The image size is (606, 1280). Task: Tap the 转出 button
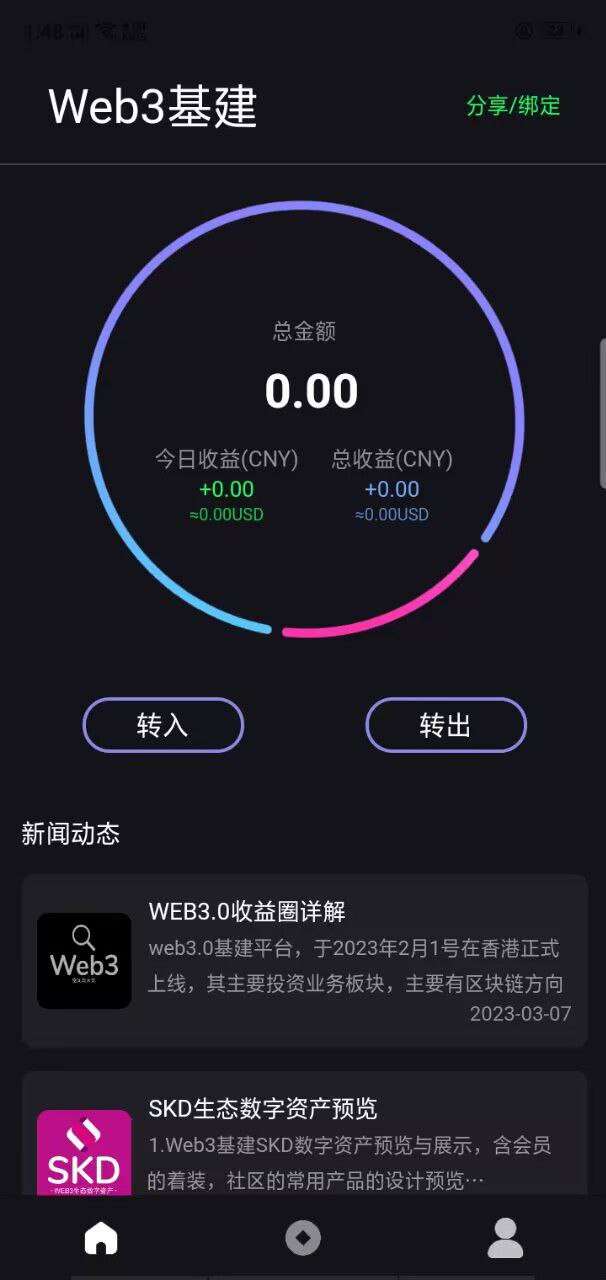446,725
